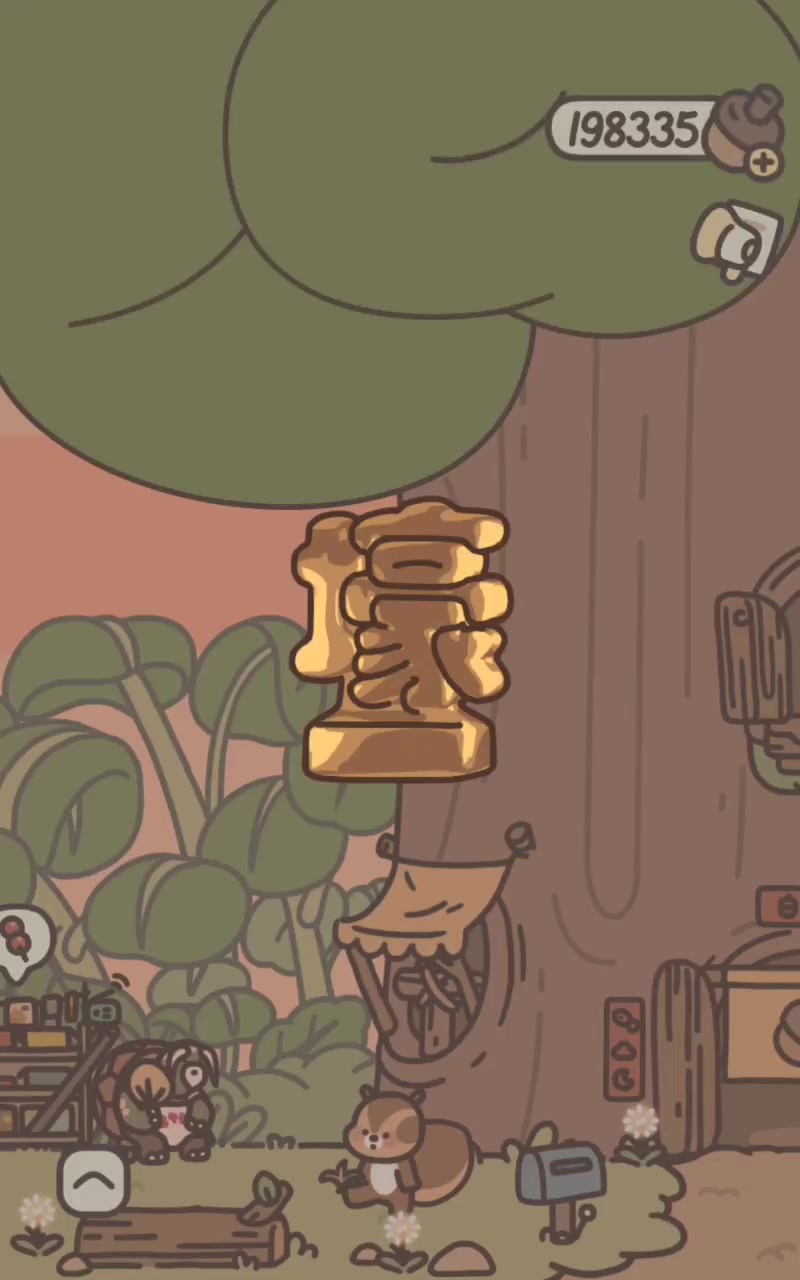Open the scroll icon under the acorn counter
Image resolution: width=800 pixels, height=1280 pixels.
(x=737, y=241)
